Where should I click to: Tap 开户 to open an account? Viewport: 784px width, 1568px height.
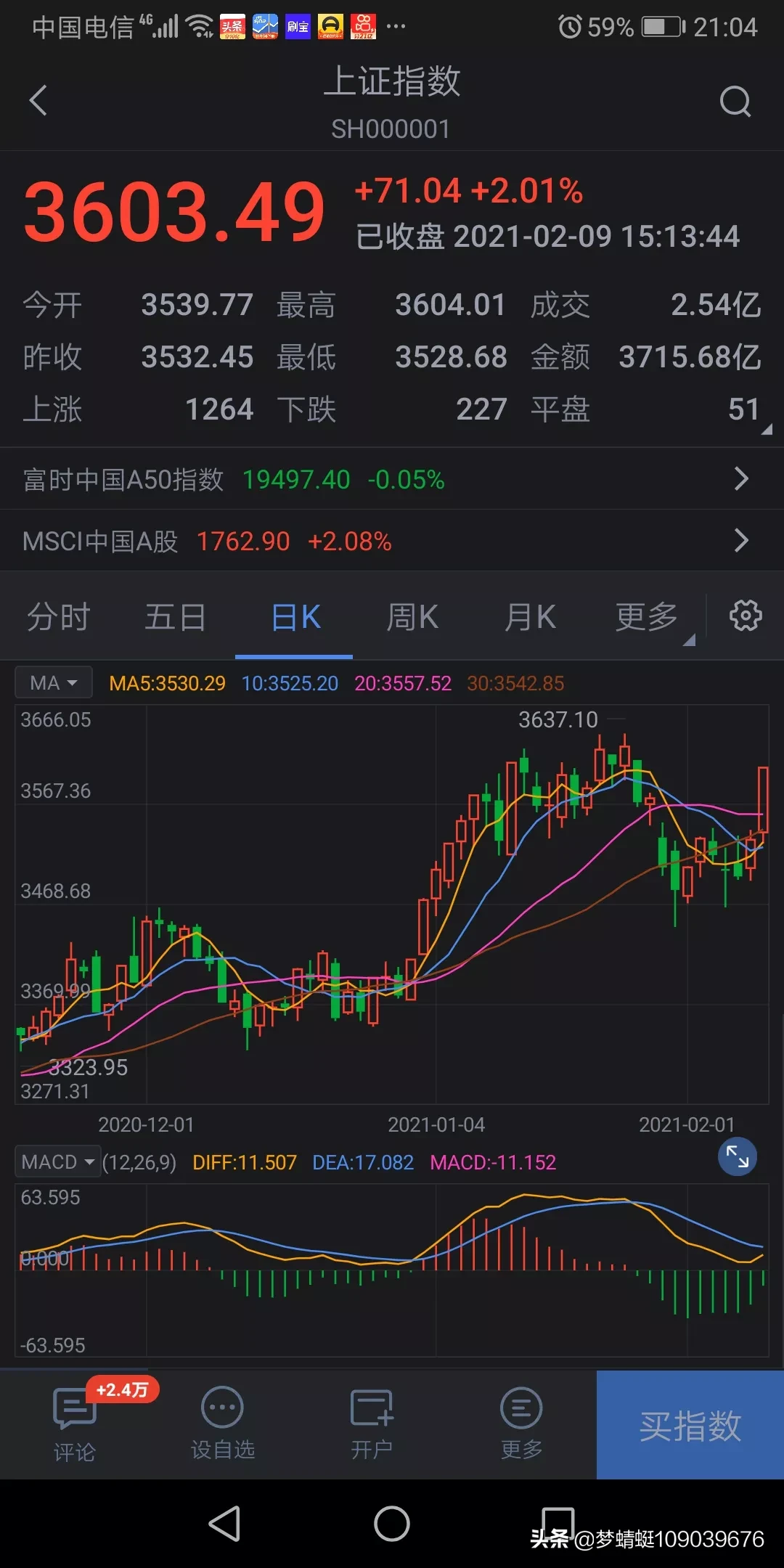pos(372,1424)
